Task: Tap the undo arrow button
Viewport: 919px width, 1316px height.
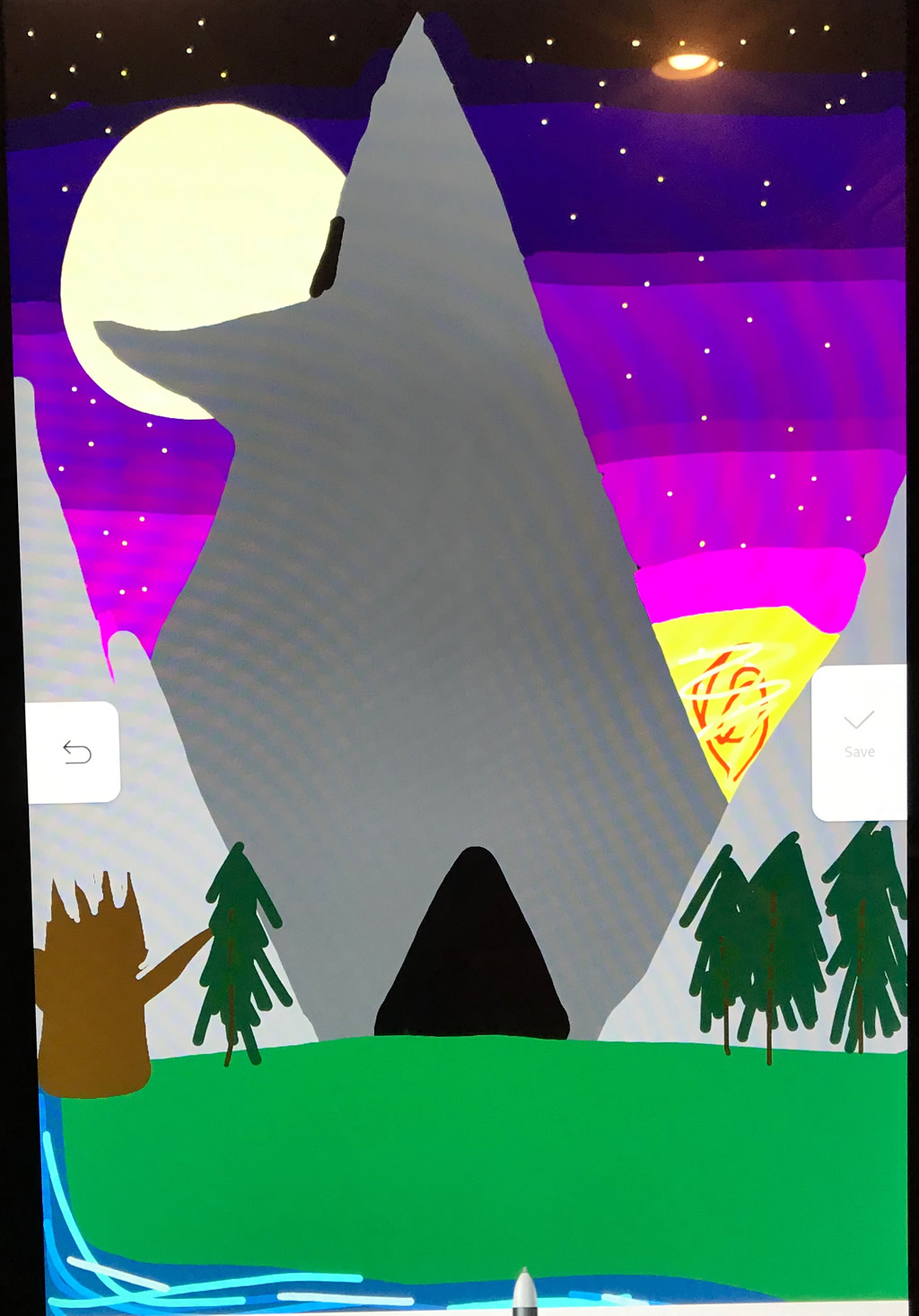Action: pos(75,752)
